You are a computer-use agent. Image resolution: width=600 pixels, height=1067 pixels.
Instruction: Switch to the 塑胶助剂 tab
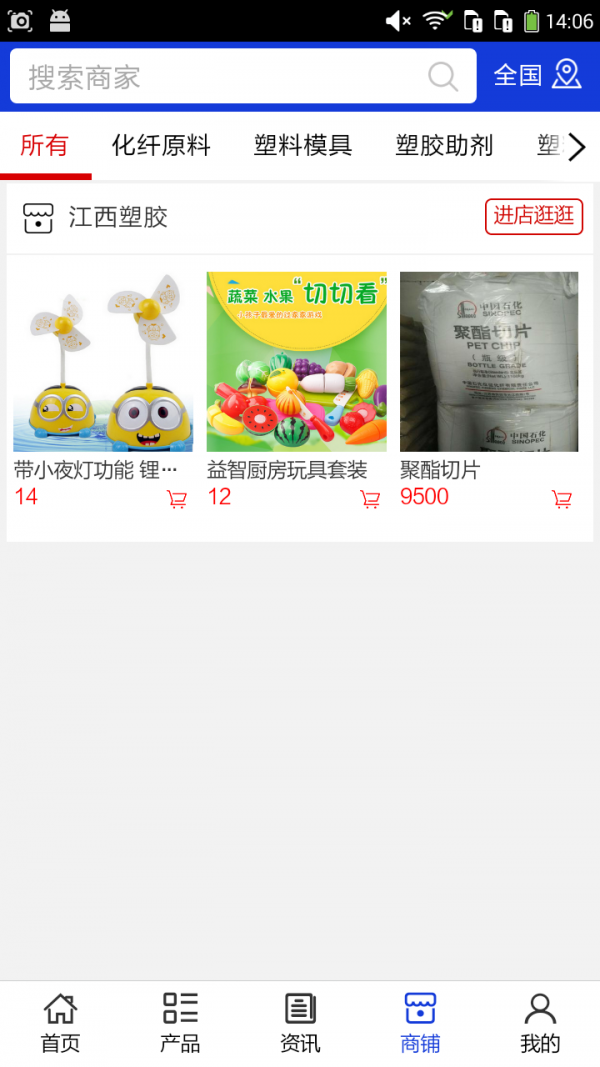tap(444, 146)
